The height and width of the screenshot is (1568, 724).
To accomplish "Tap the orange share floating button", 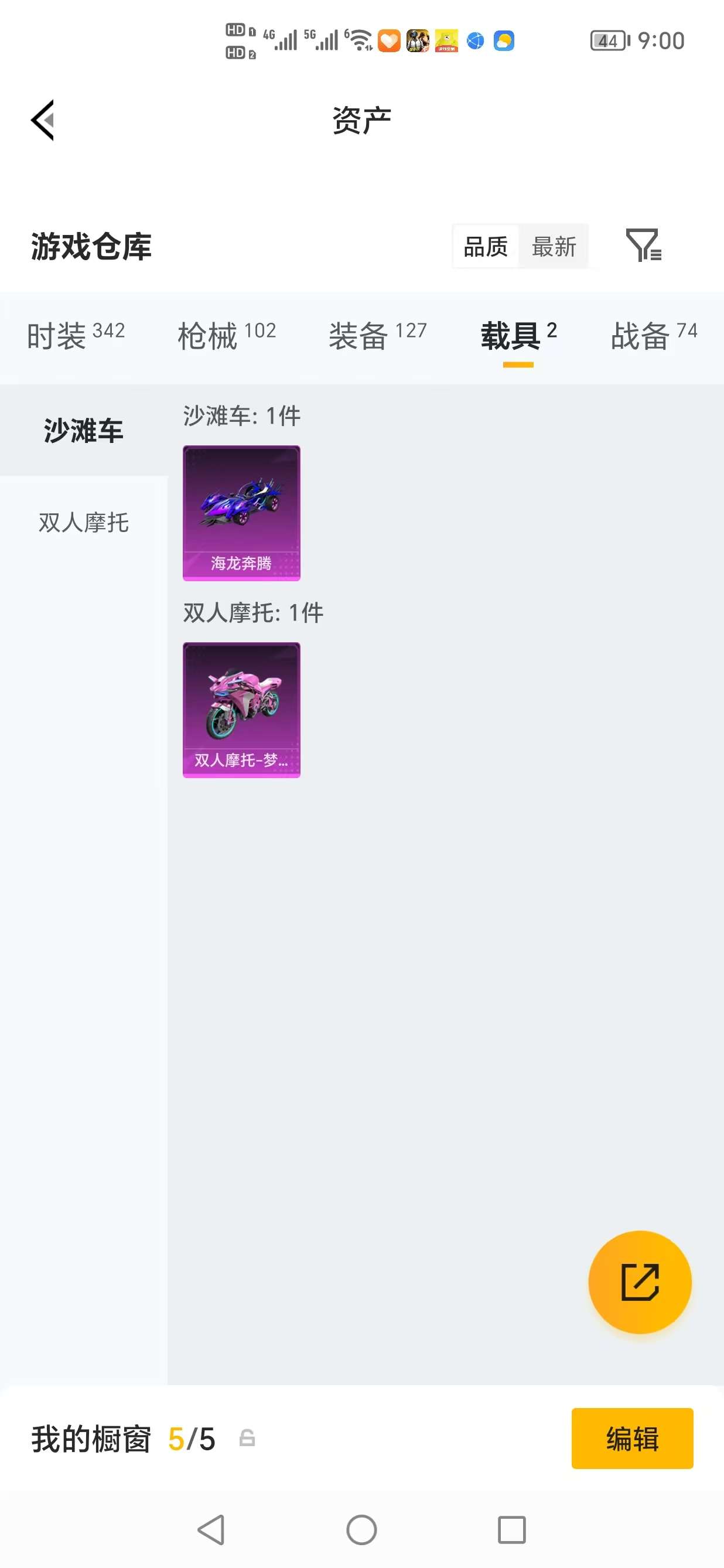I will pos(640,1281).
